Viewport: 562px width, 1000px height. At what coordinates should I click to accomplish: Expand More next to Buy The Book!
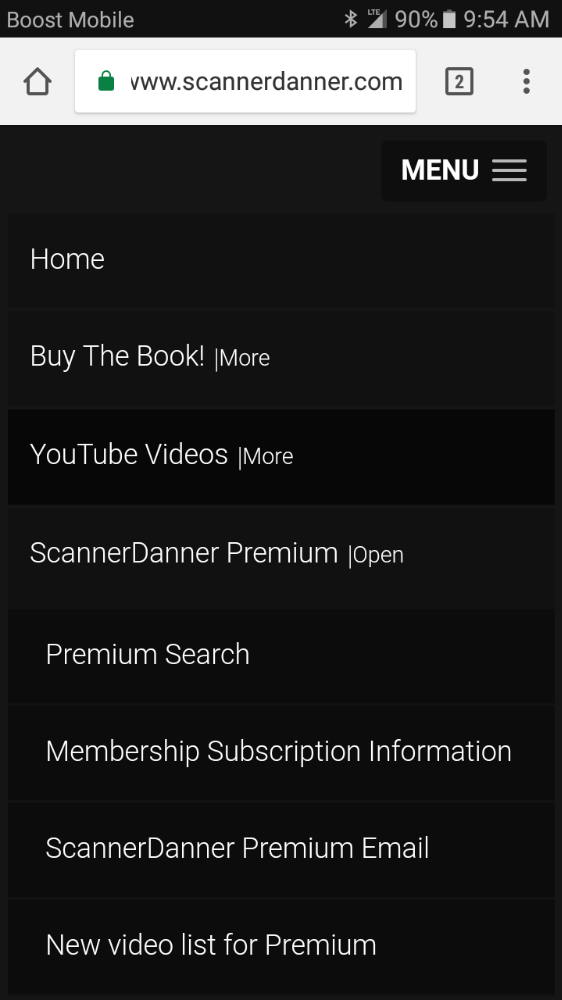pos(242,358)
